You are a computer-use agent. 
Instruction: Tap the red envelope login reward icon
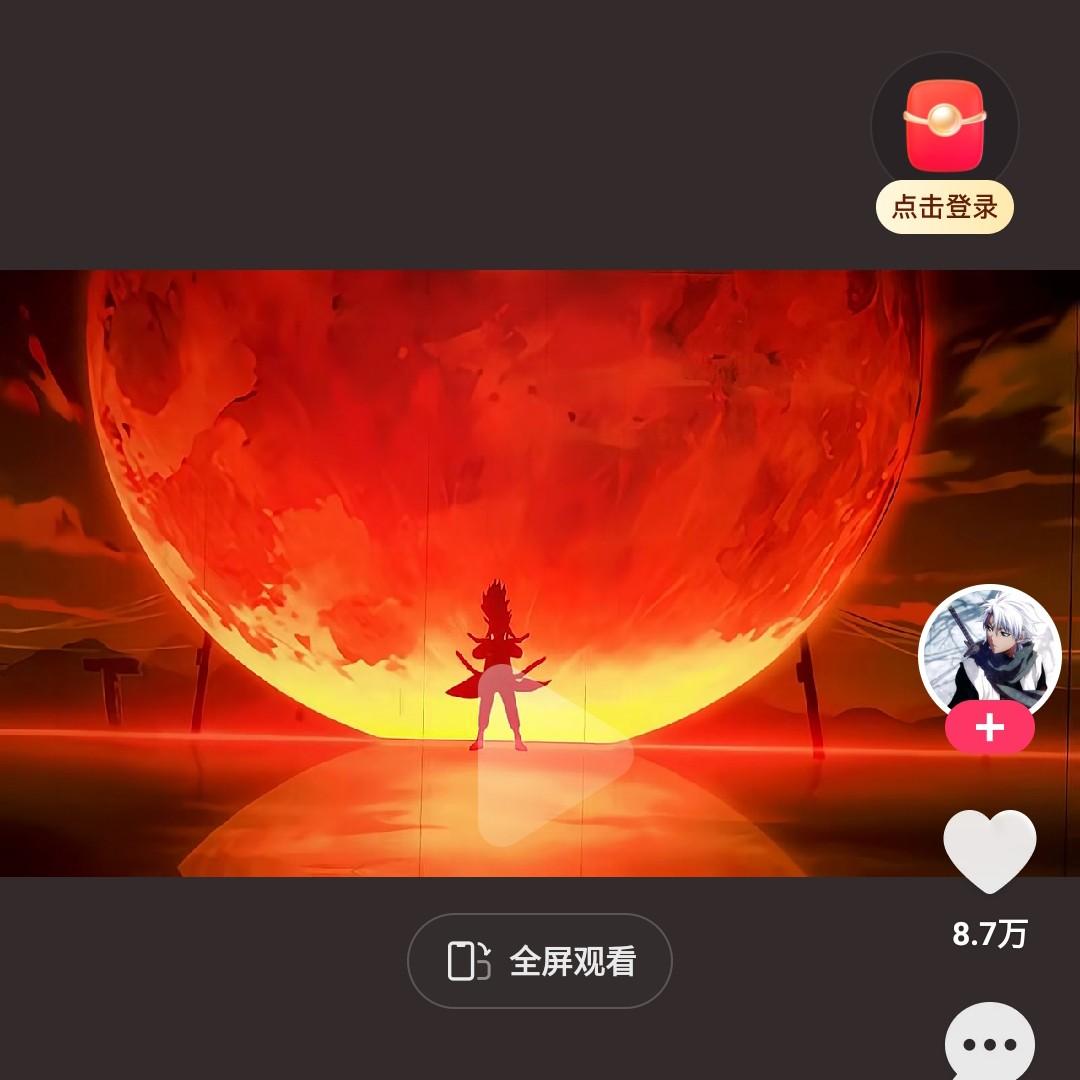pos(944,125)
